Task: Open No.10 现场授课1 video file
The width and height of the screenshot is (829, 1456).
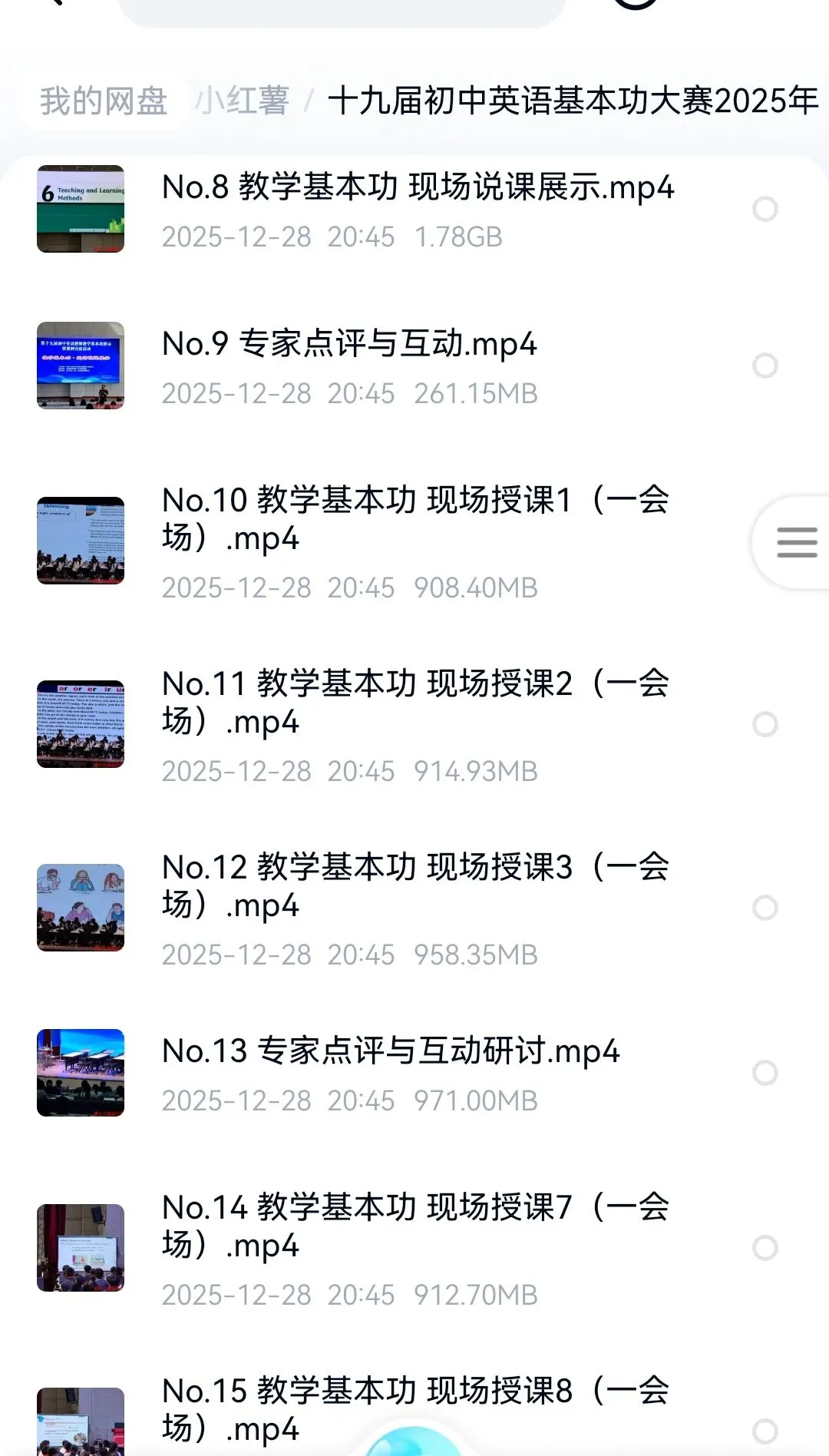Action: 414,519
